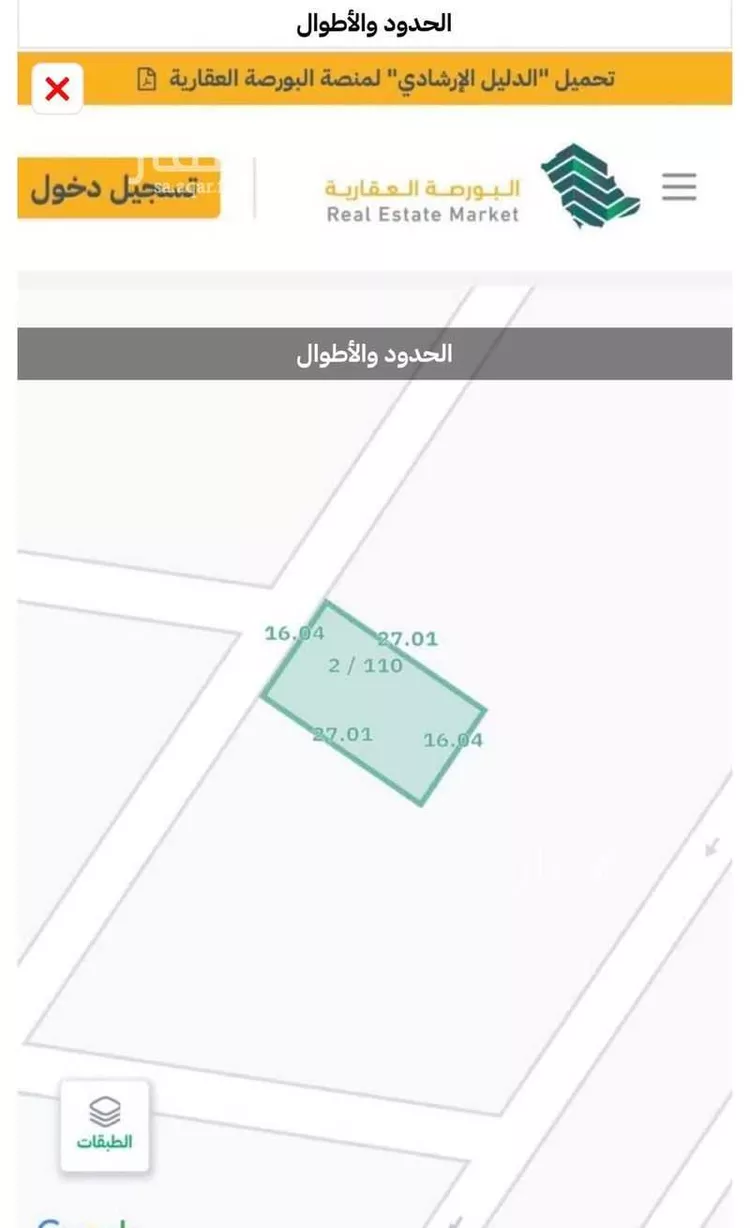This screenshot has height=1228, width=750.
Task: Select land parcel 2 / 110 on map
Action: click(x=374, y=702)
